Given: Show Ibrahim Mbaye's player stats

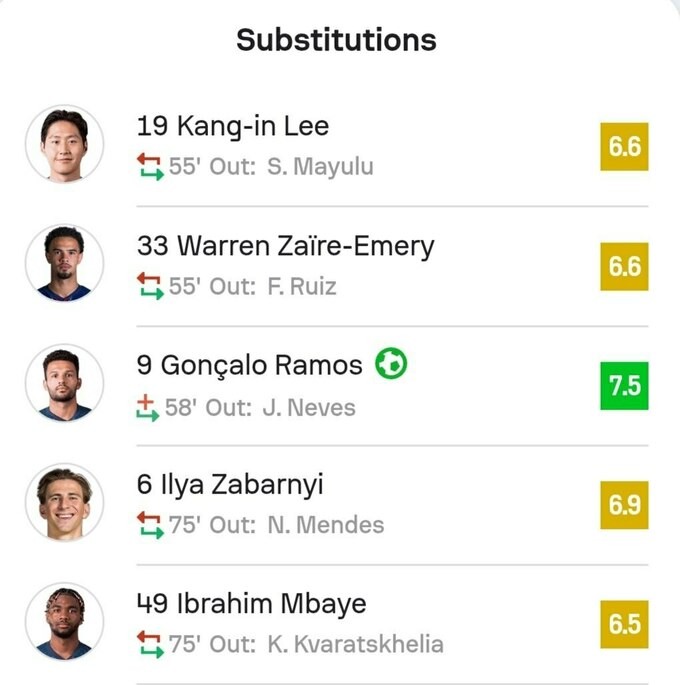Looking at the screenshot, I should coord(251,604).
